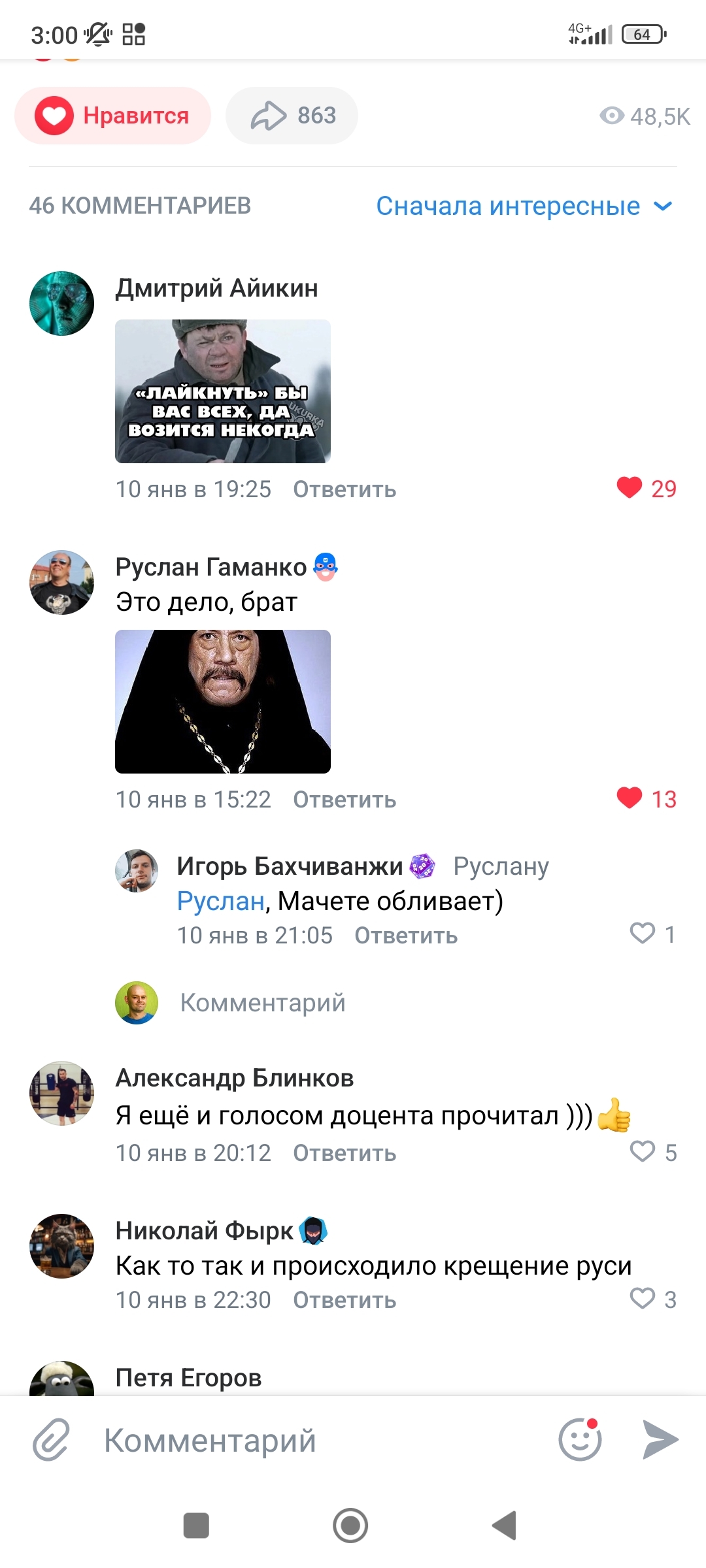706x1568 pixels.
Task: Reply to Александр Блинков's comment
Action: [344, 1153]
